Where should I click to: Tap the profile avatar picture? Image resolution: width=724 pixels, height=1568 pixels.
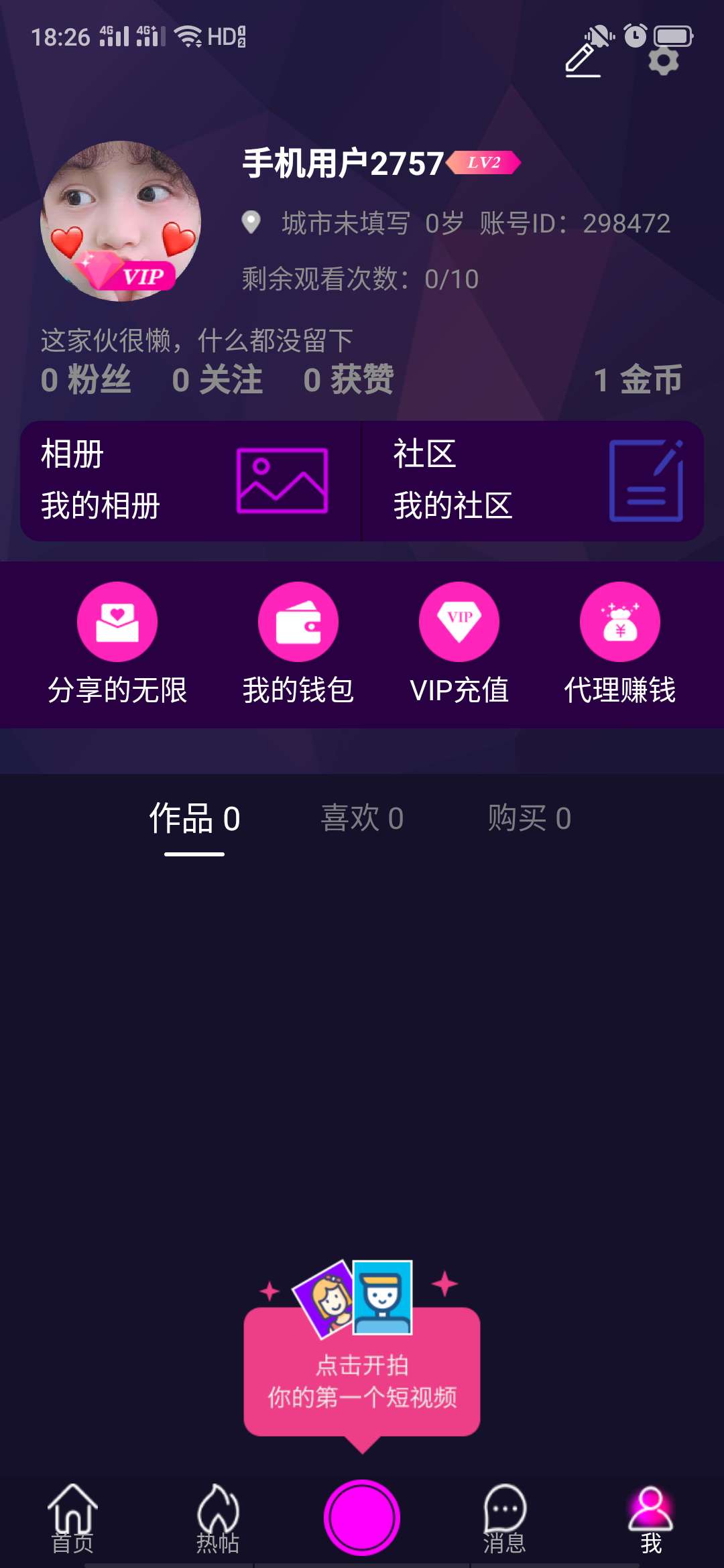coord(121,220)
